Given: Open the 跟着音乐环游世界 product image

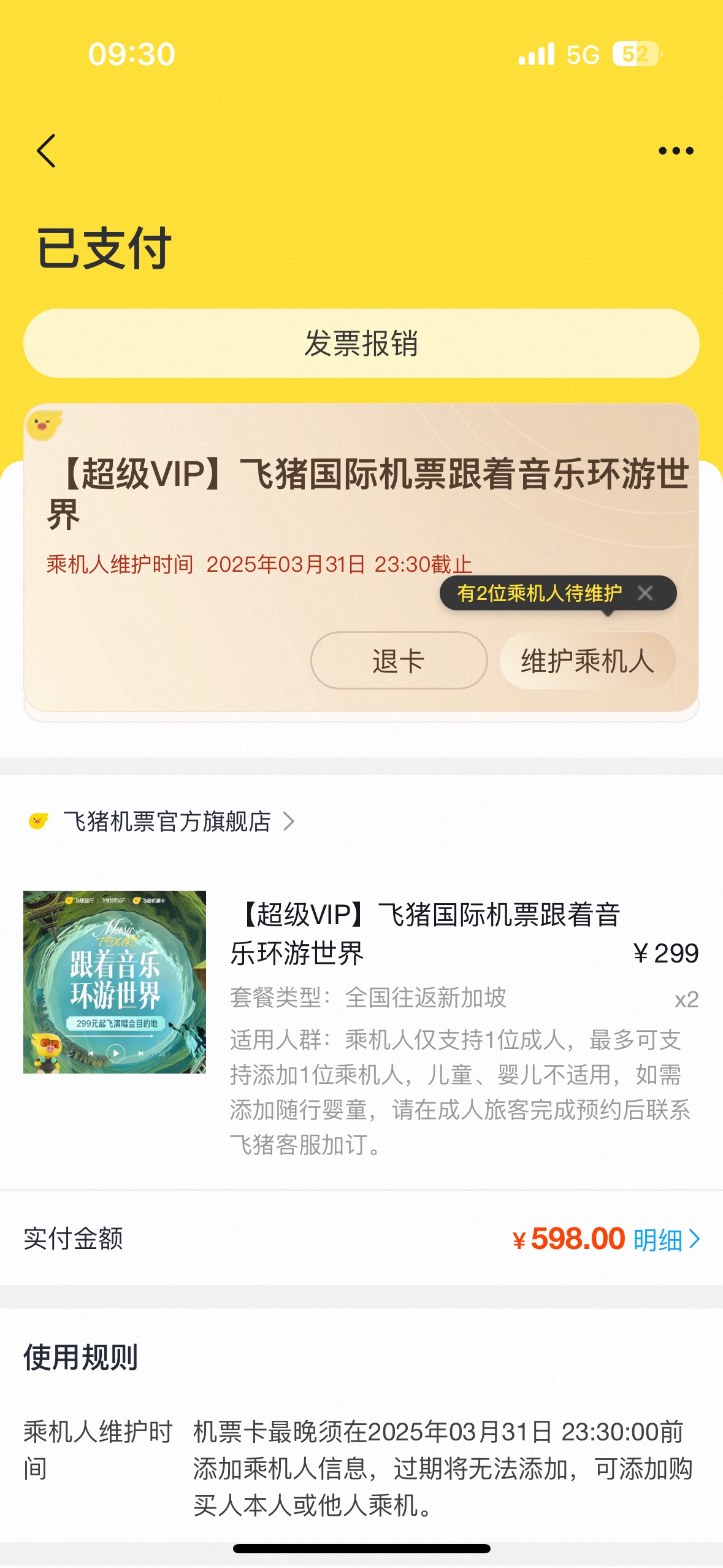Looking at the screenshot, I should [115, 982].
